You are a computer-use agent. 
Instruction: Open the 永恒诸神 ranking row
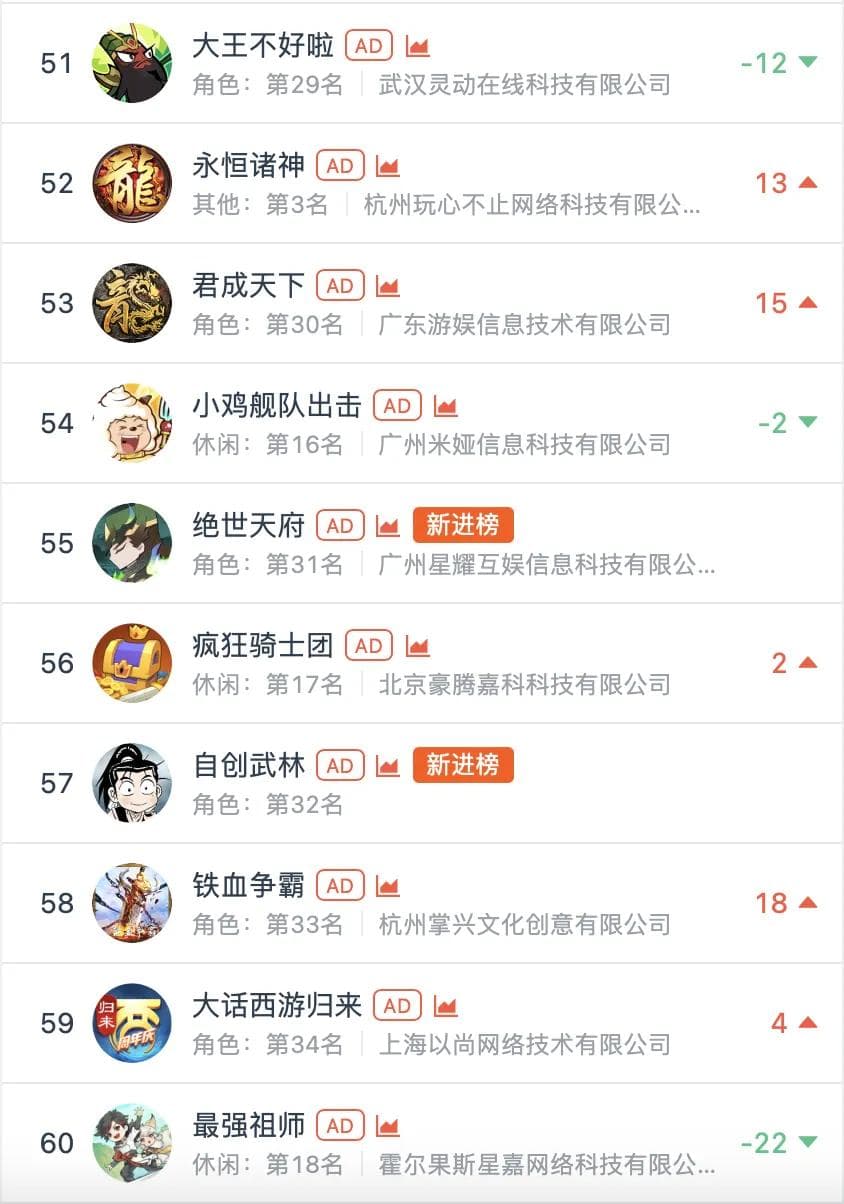coord(249,165)
